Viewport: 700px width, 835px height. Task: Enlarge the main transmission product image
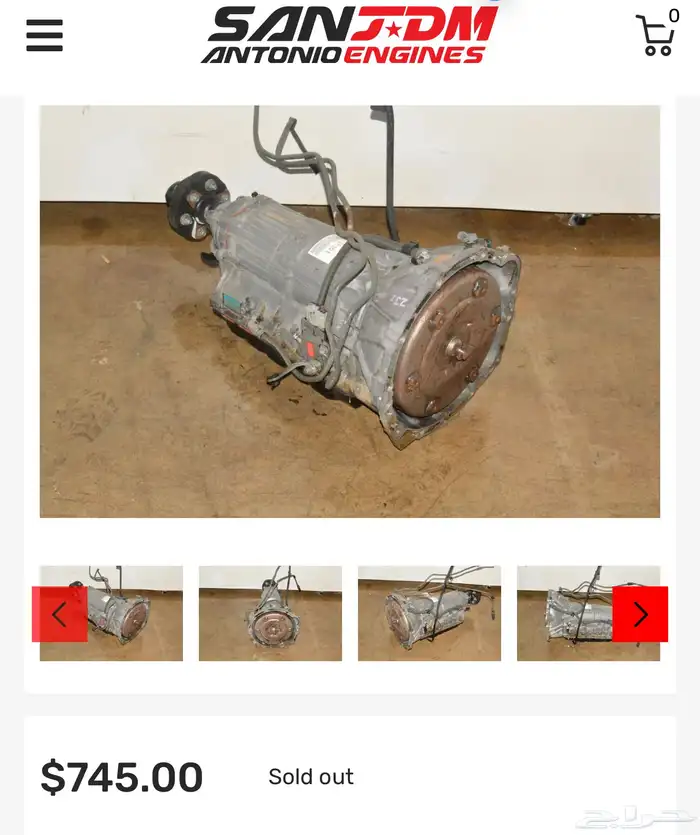[x=349, y=312]
